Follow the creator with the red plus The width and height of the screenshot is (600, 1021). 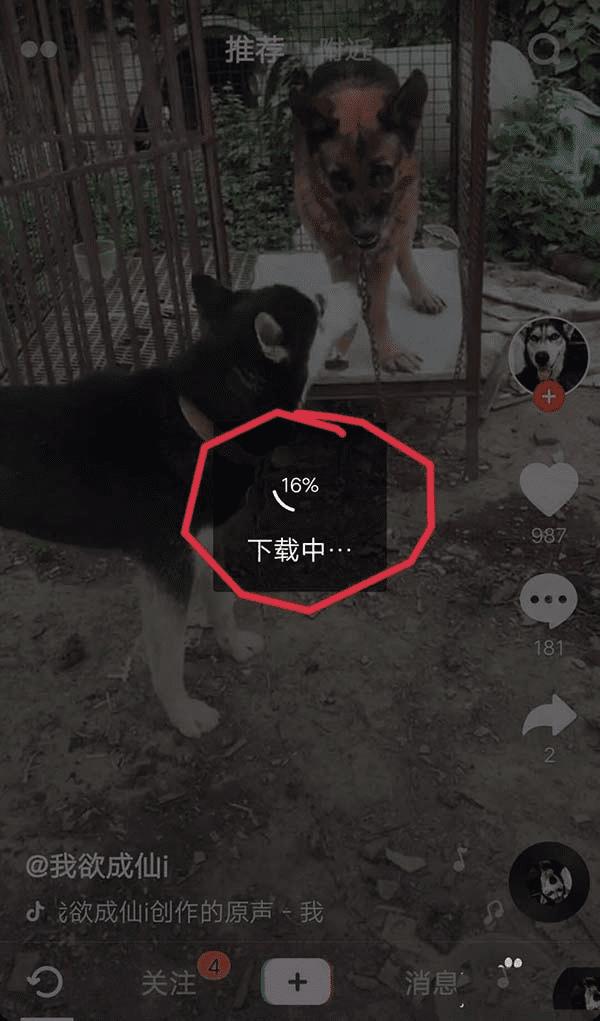tap(547, 397)
